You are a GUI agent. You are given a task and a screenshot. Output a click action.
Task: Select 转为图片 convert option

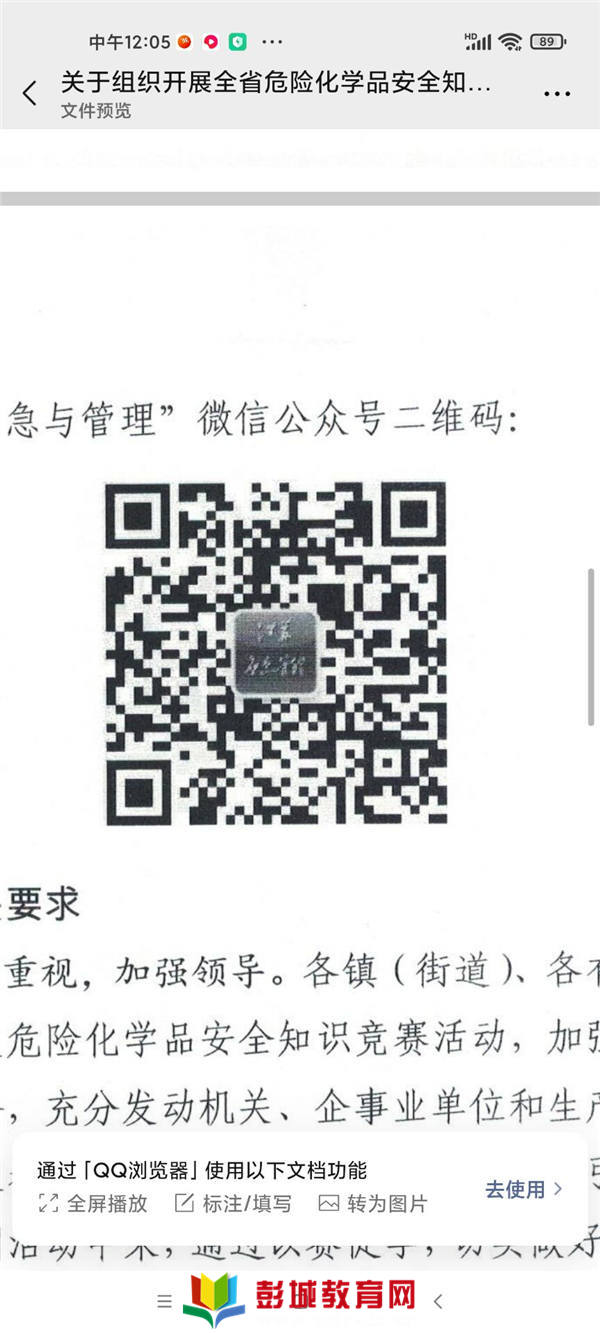[x=372, y=1203]
